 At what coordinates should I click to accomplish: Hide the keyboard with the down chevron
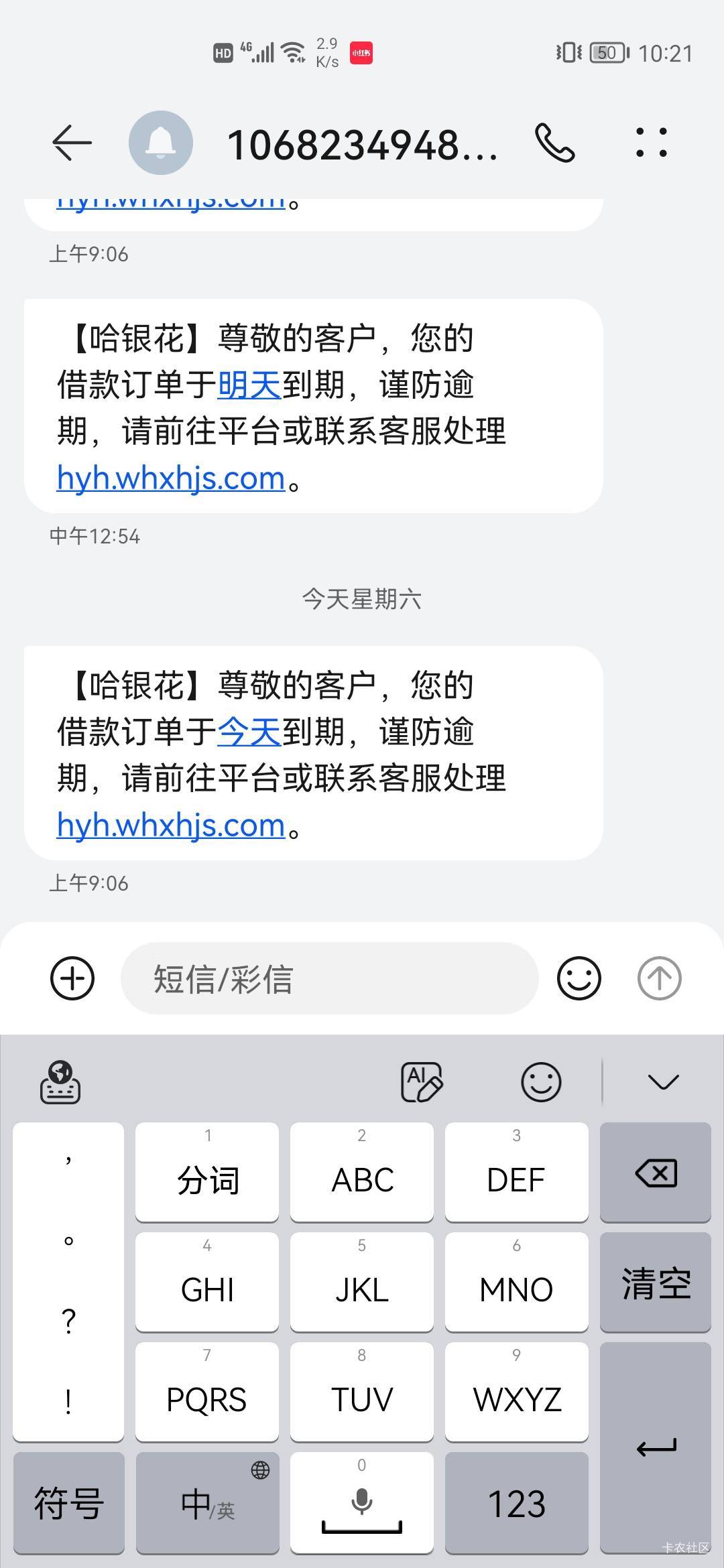point(664,1082)
